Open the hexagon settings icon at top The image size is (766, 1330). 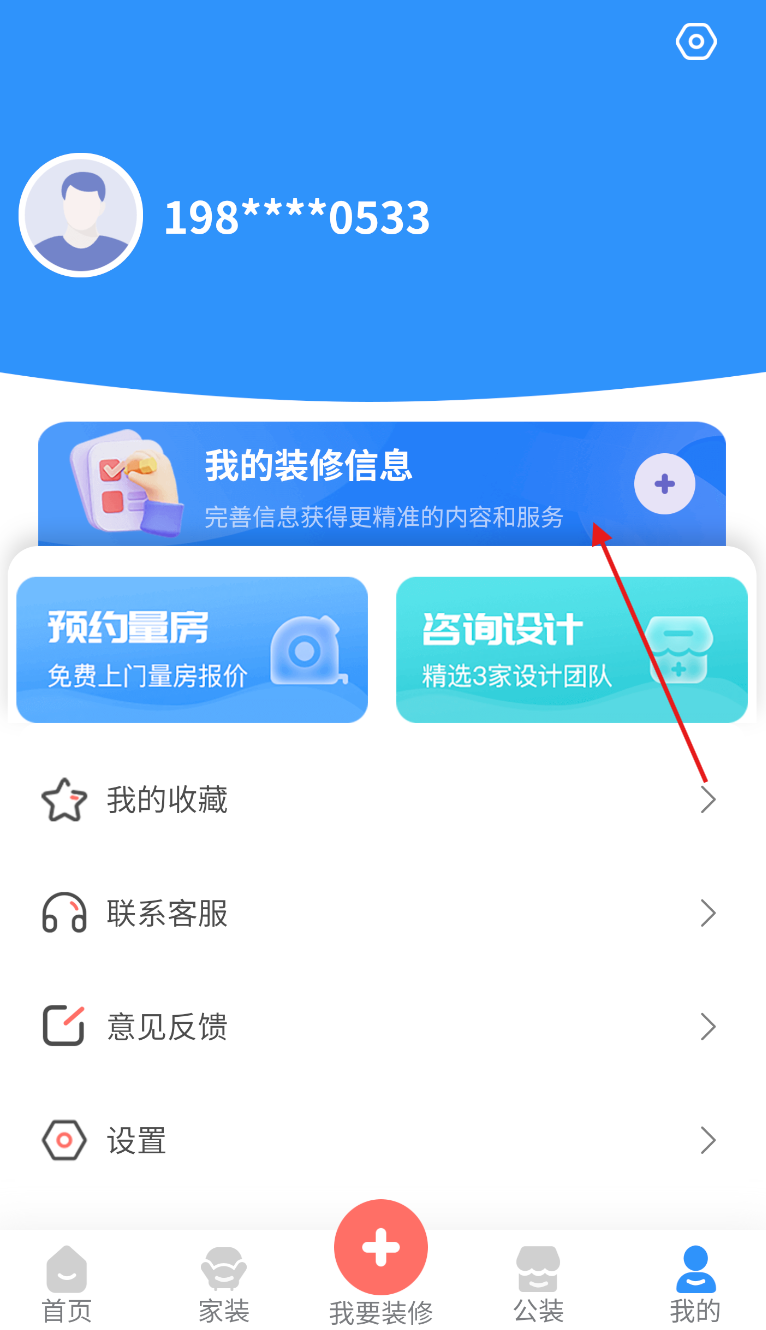click(x=696, y=42)
